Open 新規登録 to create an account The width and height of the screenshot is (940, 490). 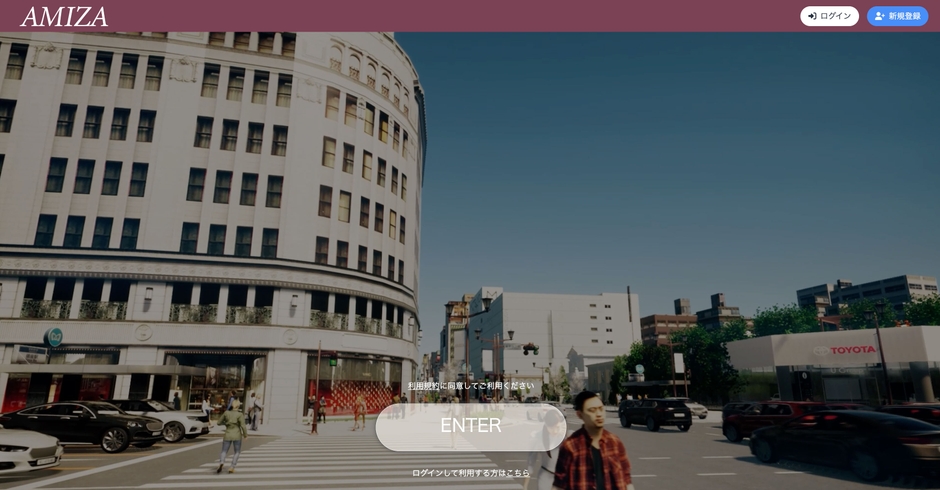pos(897,16)
